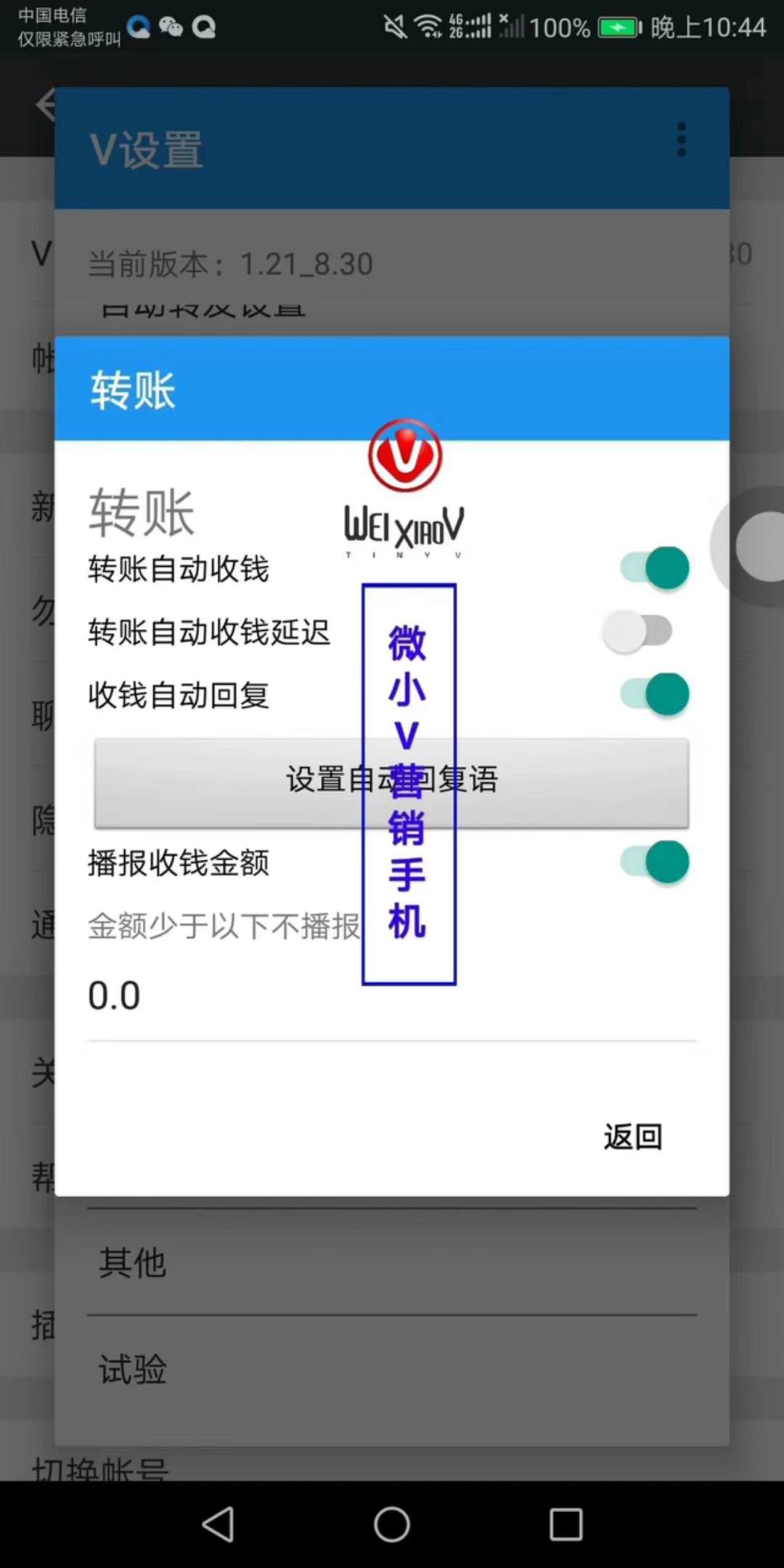Tap 返回 to close the dialog
This screenshot has width=784, height=1568.
pos(632,1137)
